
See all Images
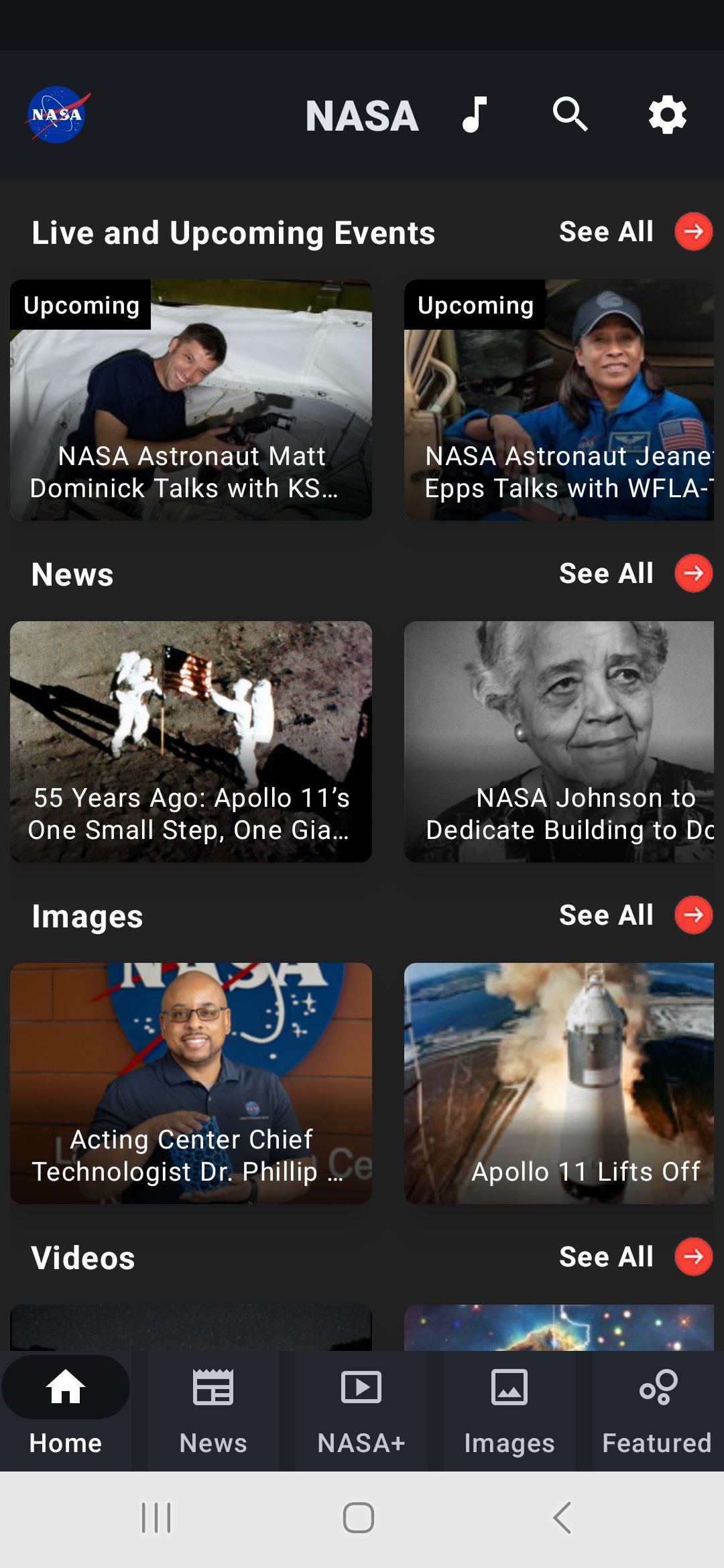634,915
